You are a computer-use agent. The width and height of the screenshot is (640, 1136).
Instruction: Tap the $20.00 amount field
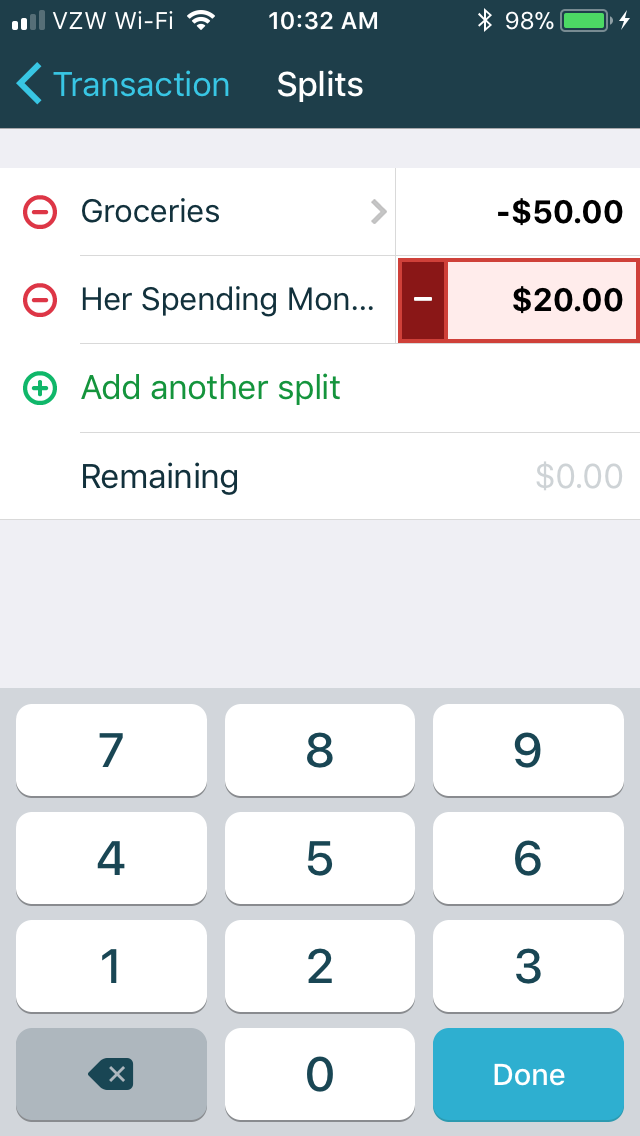coord(542,300)
